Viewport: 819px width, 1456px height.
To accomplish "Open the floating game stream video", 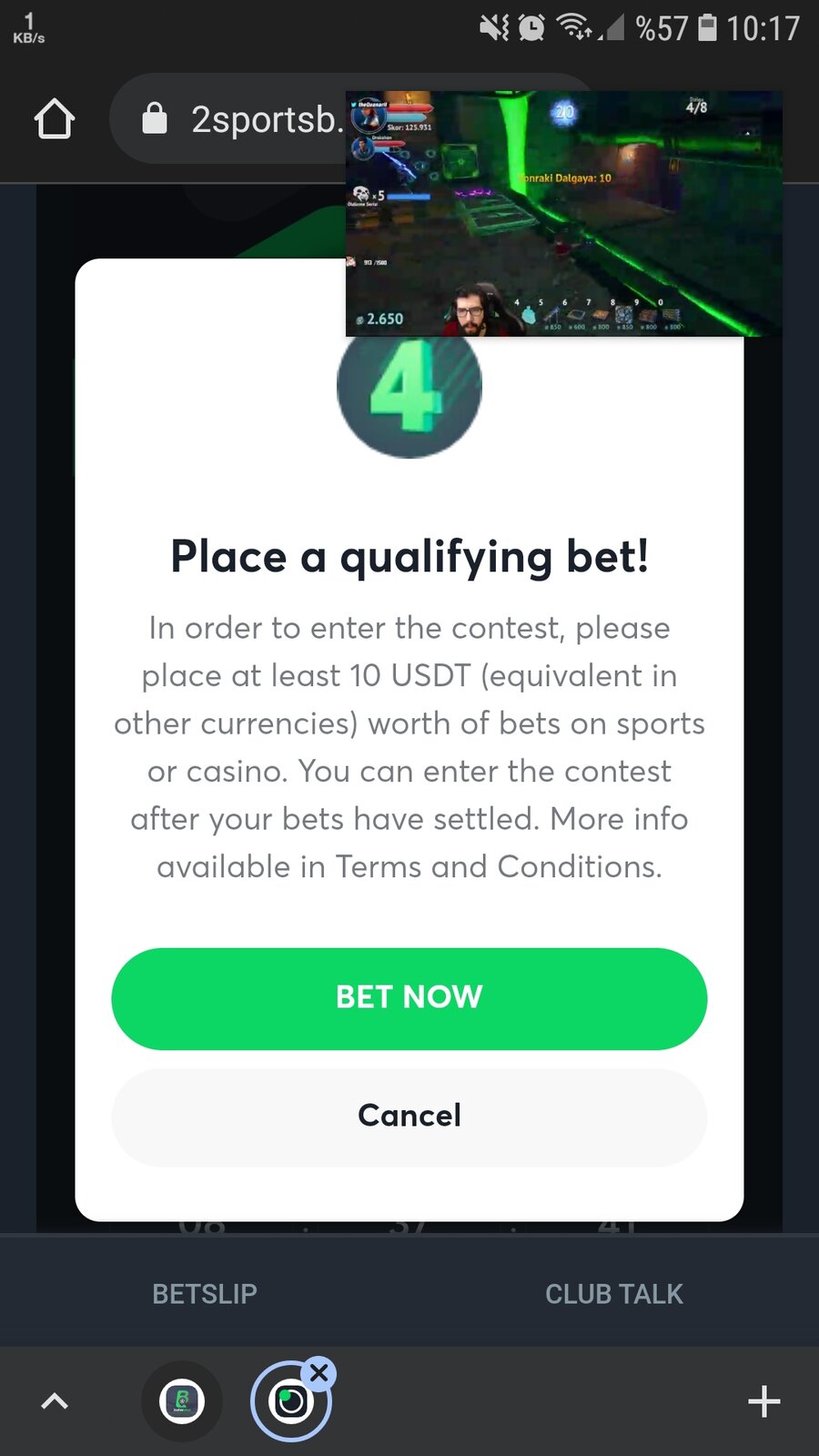I will click(x=564, y=214).
